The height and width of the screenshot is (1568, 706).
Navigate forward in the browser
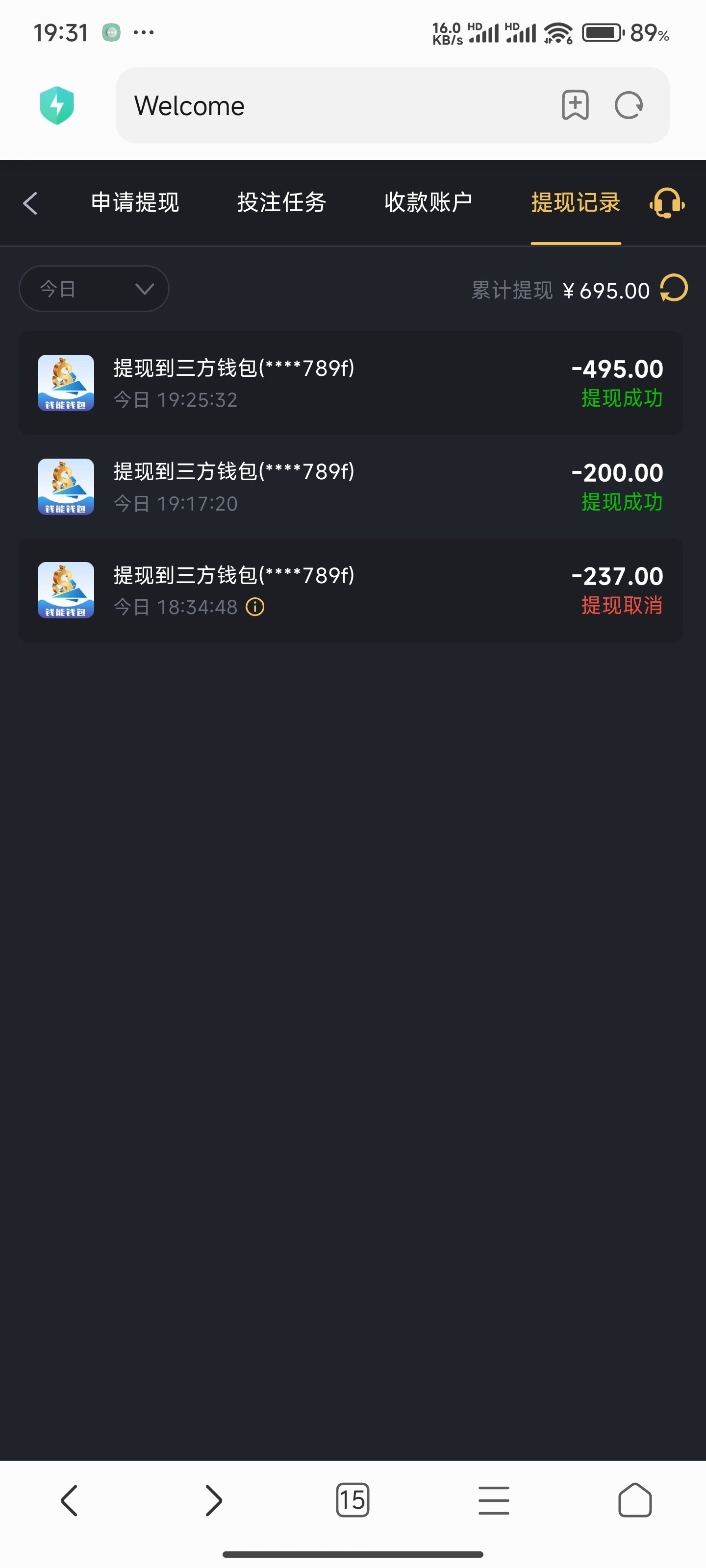coord(213,1500)
